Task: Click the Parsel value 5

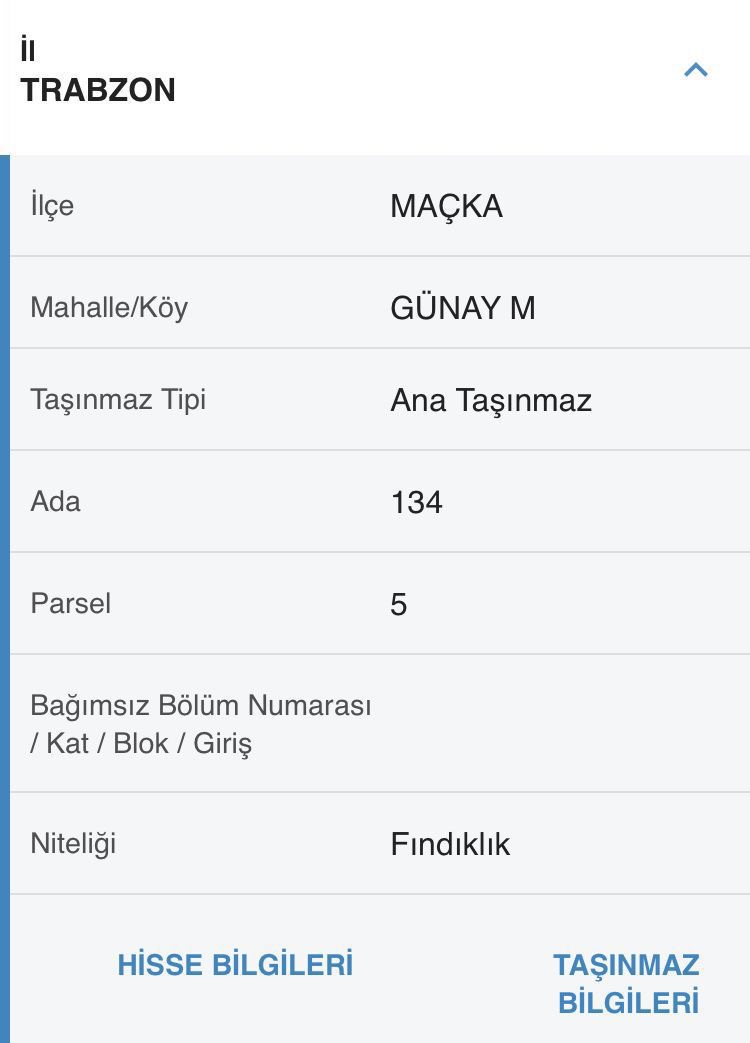Action: [396, 603]
